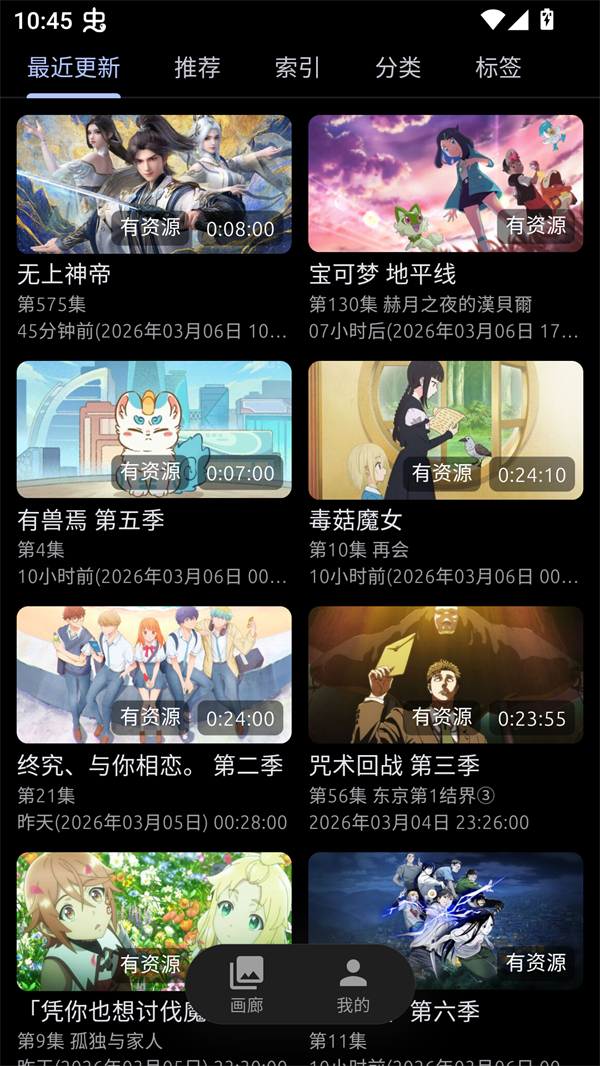This screenshot has width=600, height=1066.
Task: Tap the 最近更新 tab
Action: pos(74,68)
